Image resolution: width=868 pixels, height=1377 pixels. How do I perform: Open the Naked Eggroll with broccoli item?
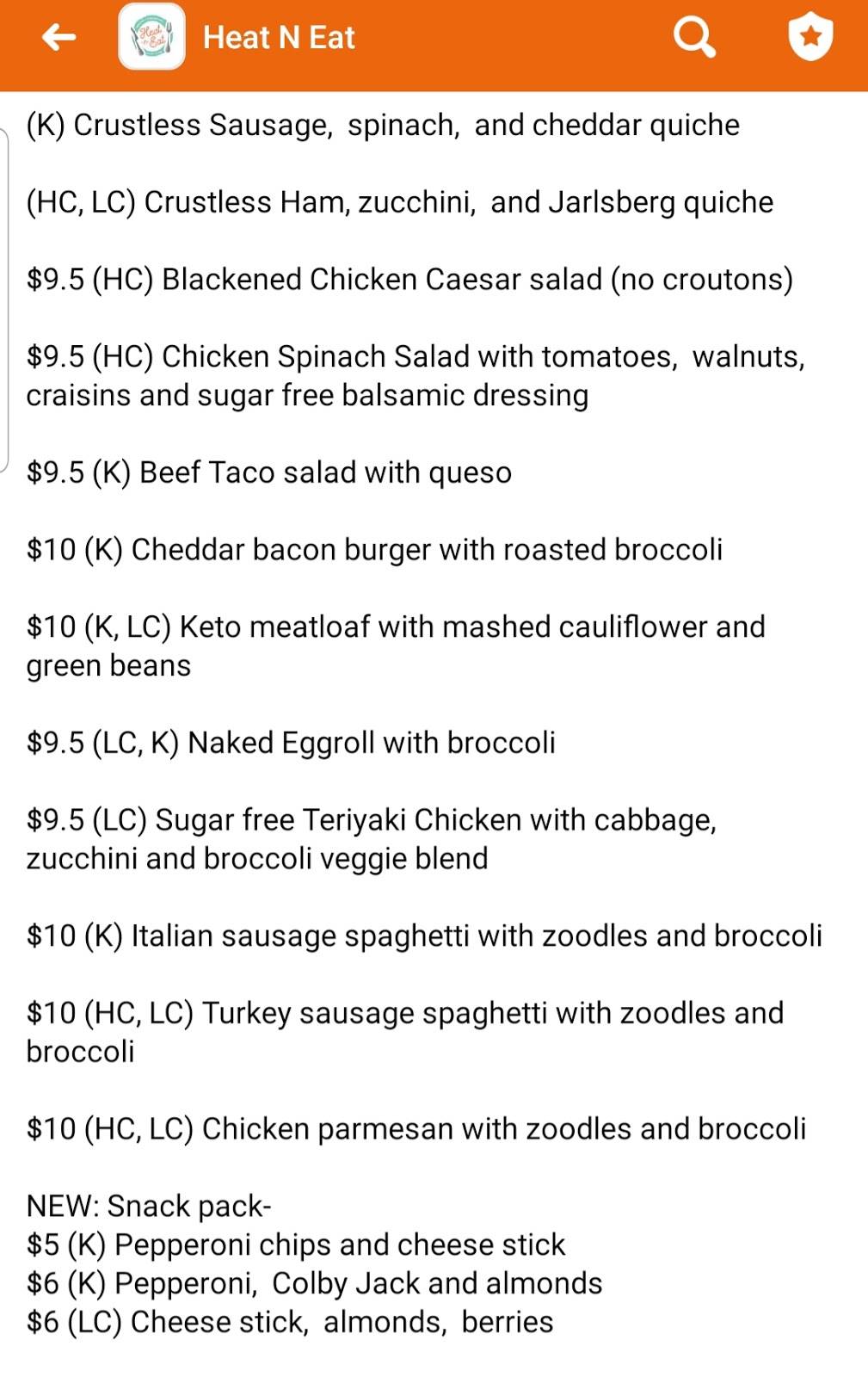click(292, 742)
